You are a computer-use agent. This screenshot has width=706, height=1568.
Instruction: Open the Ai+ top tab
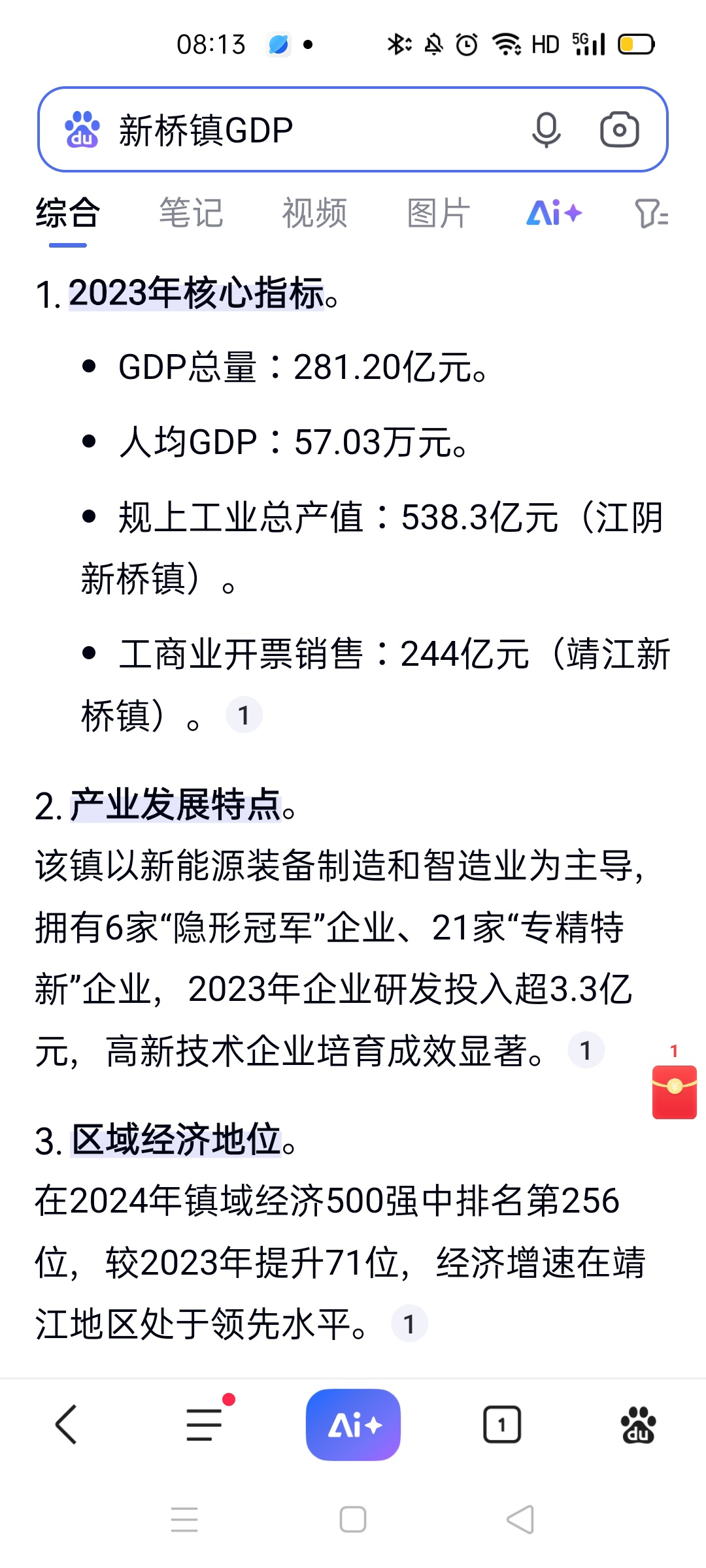[x=554, y=213]
